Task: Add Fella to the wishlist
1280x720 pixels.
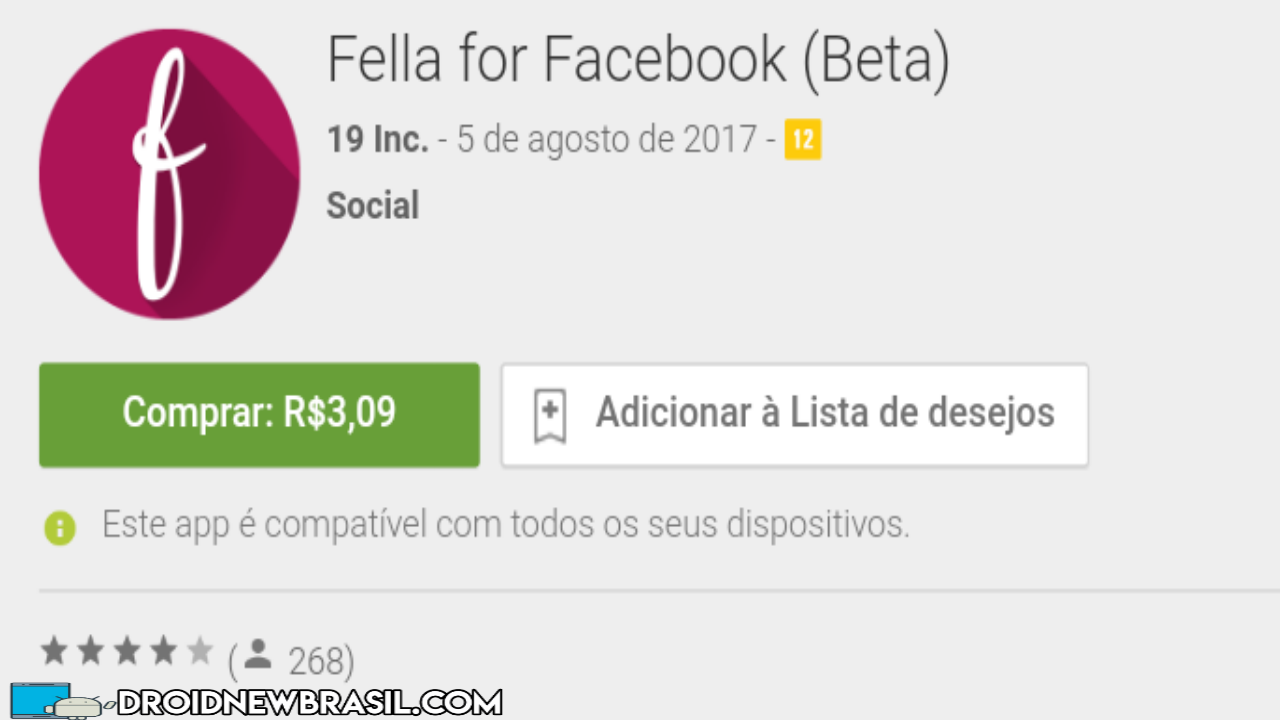Action: point(794,414)
